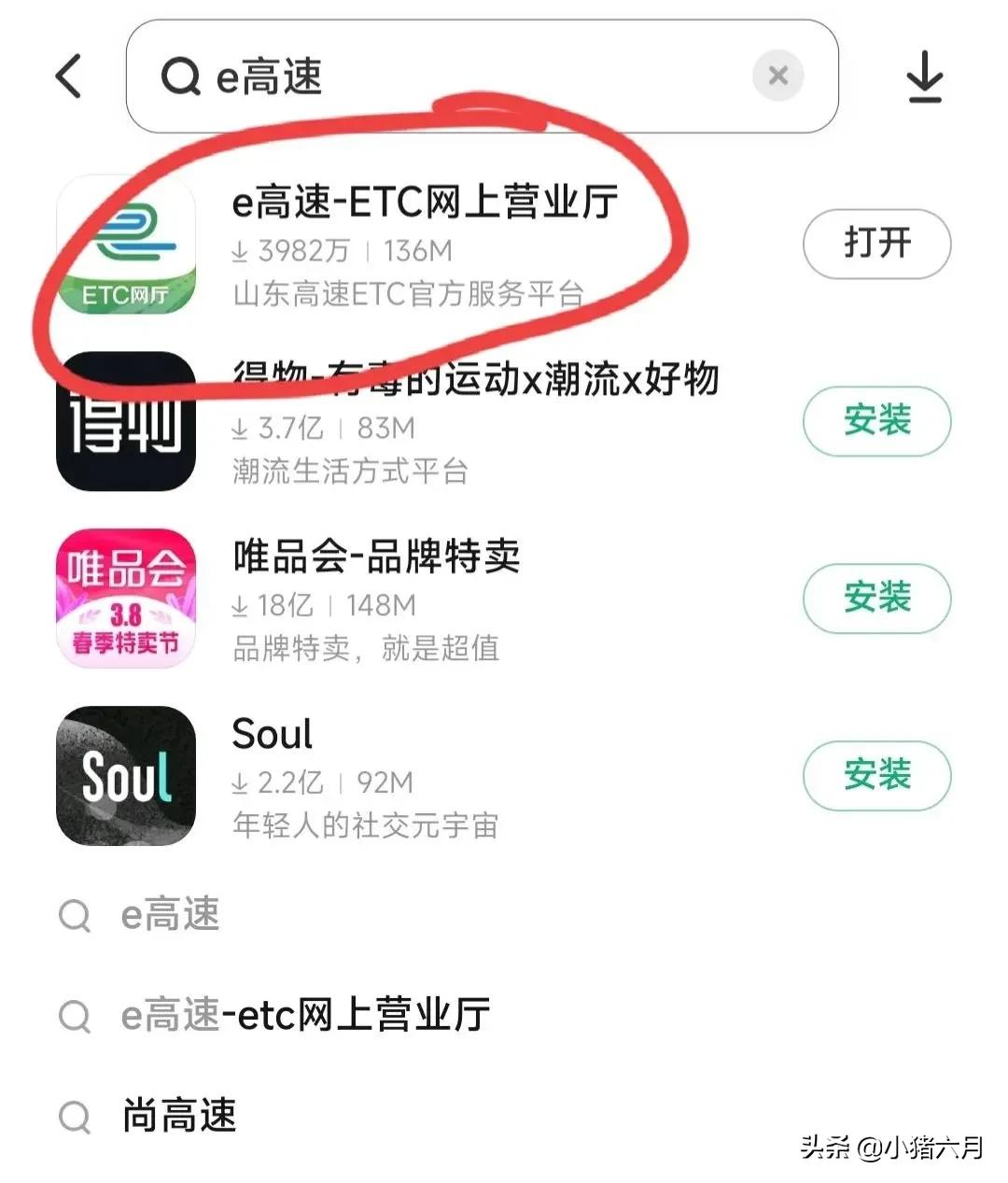Choose the e高速-etc网上营业厅 suggestion
The width and height of the screenshot is (1008, 1183).
pyautogui.click(x=305, y=1015)
